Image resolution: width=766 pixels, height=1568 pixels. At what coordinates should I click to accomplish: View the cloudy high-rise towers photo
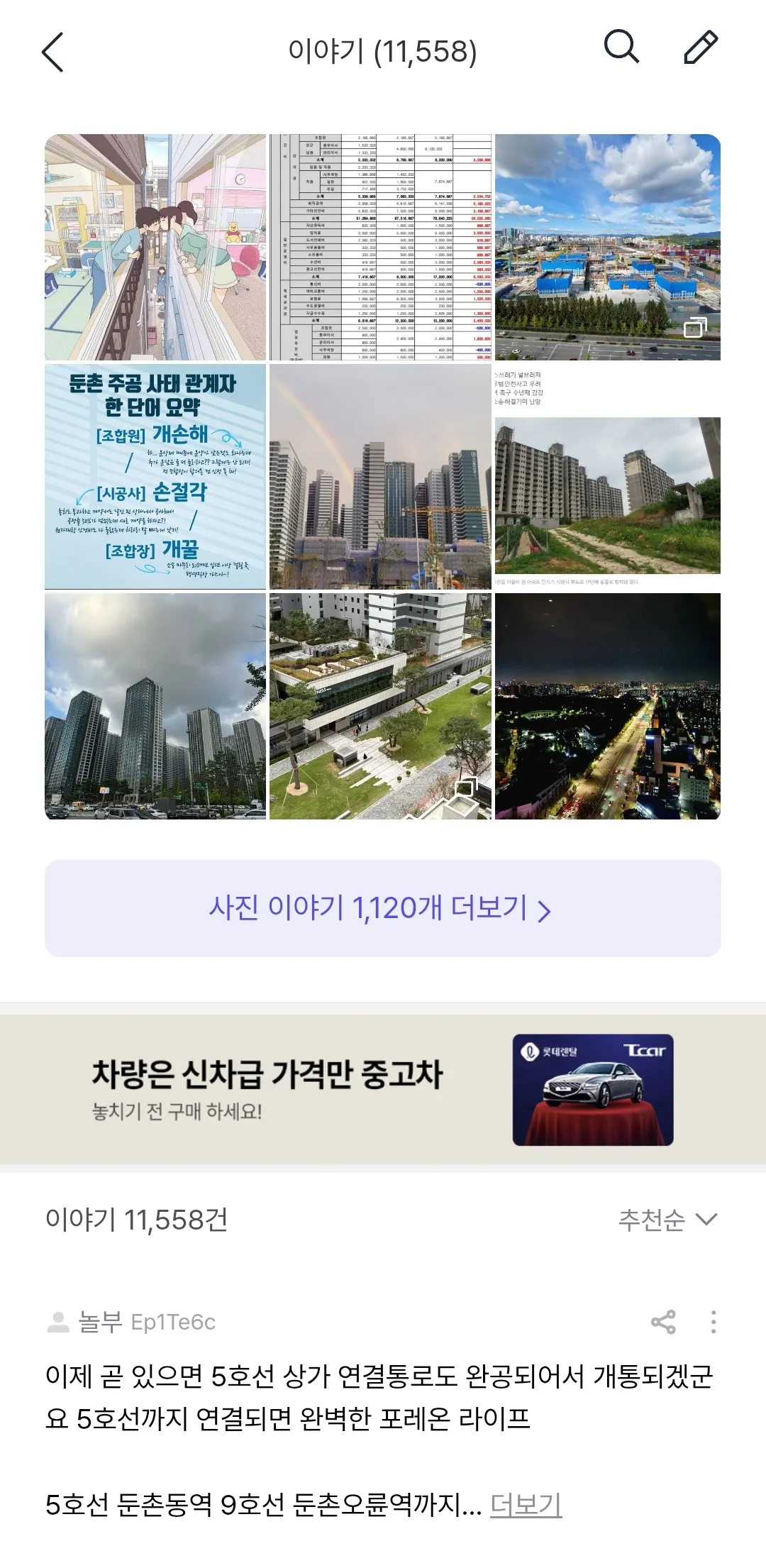pos(155,706)
